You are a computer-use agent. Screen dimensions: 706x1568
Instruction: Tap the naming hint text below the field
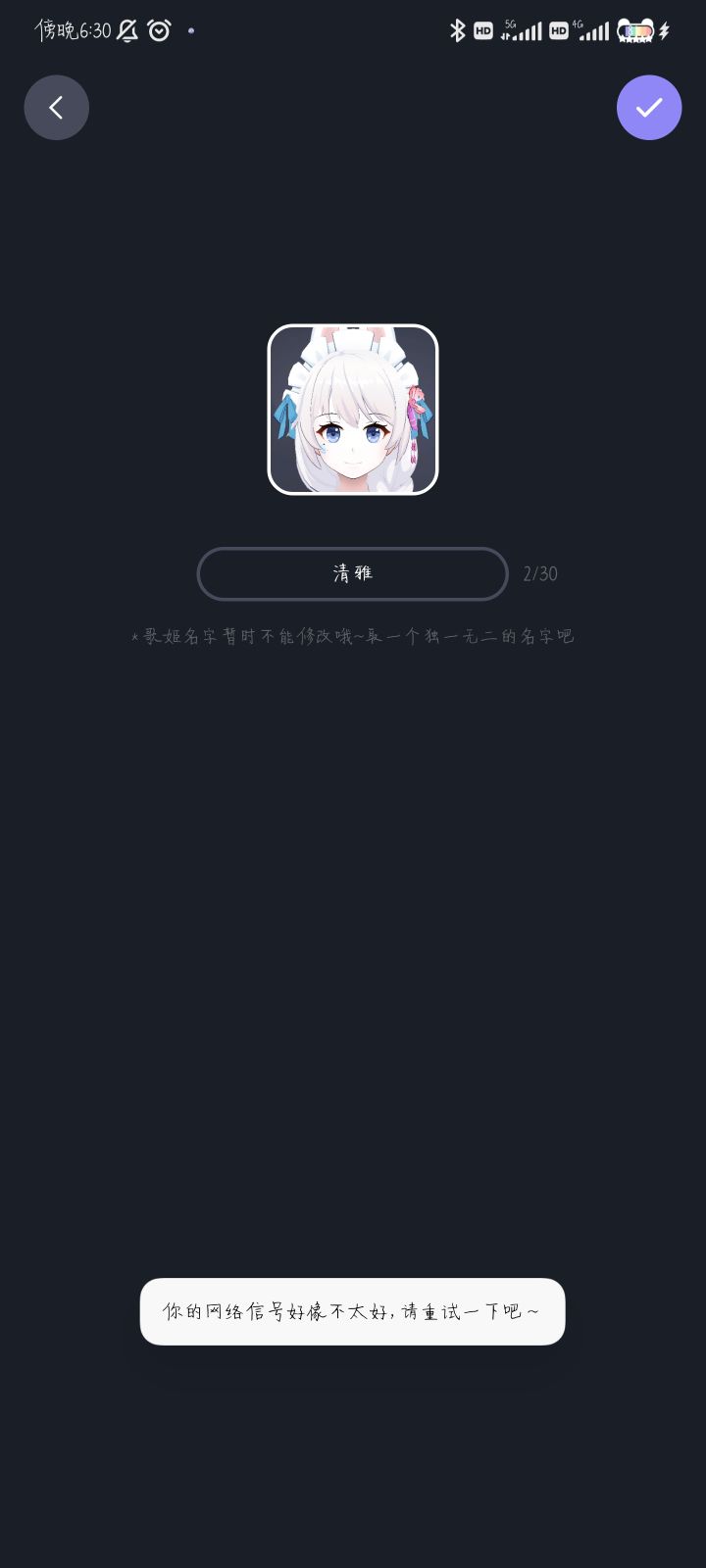point(353,635)
